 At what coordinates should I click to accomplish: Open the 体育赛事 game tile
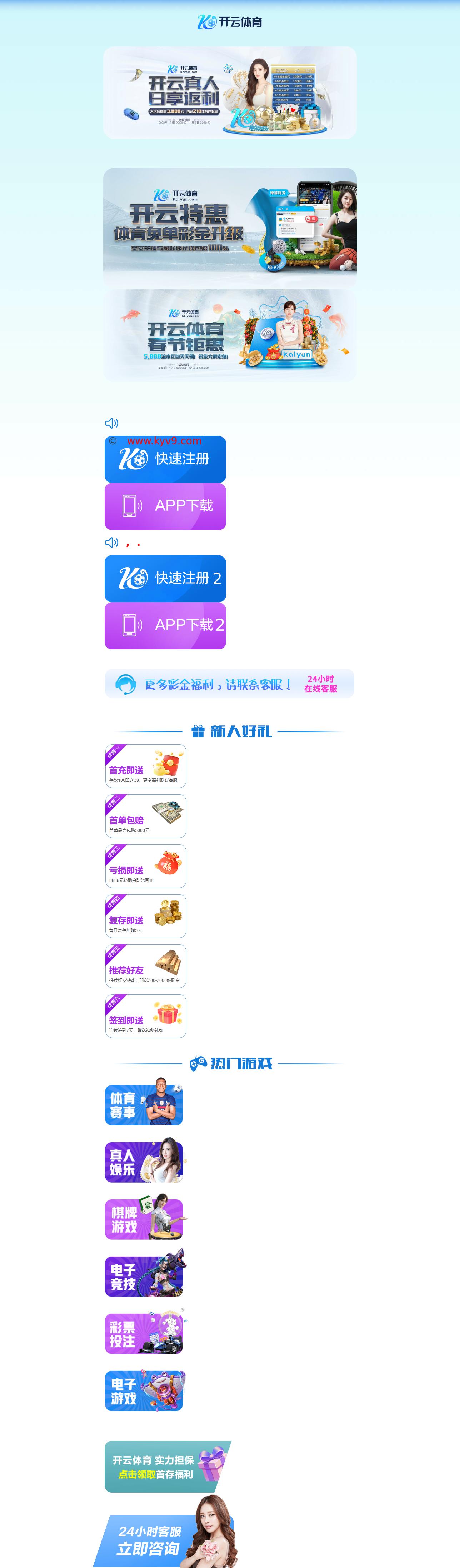tap(144, 1104)
